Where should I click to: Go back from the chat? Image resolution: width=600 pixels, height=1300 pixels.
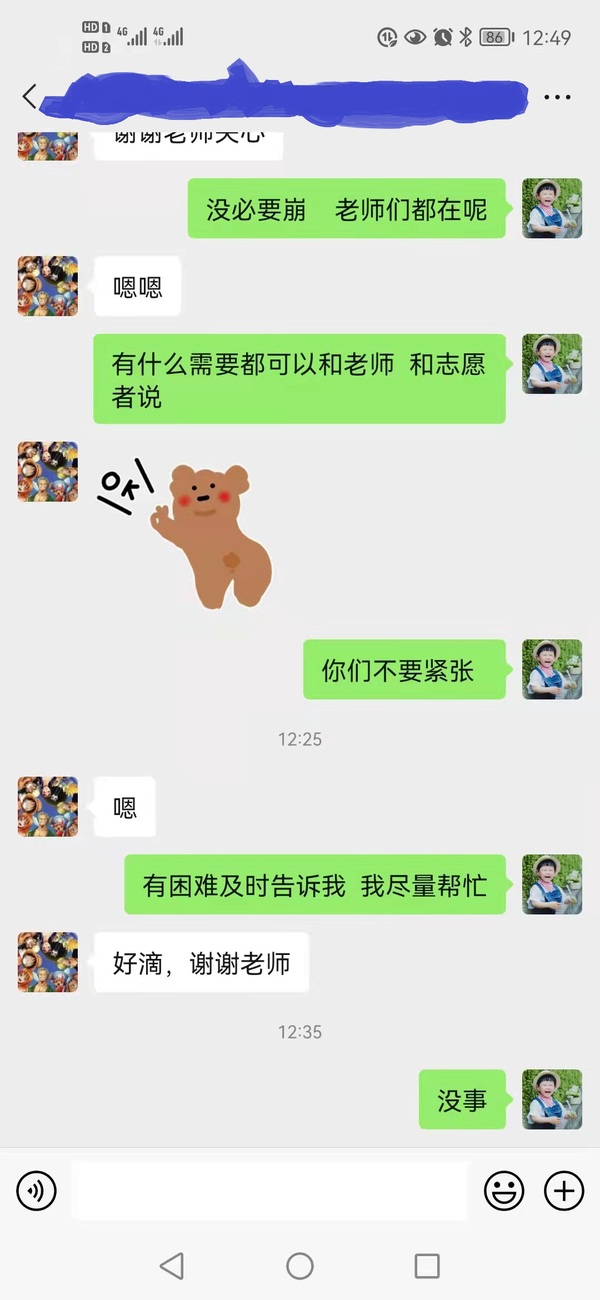29,96
